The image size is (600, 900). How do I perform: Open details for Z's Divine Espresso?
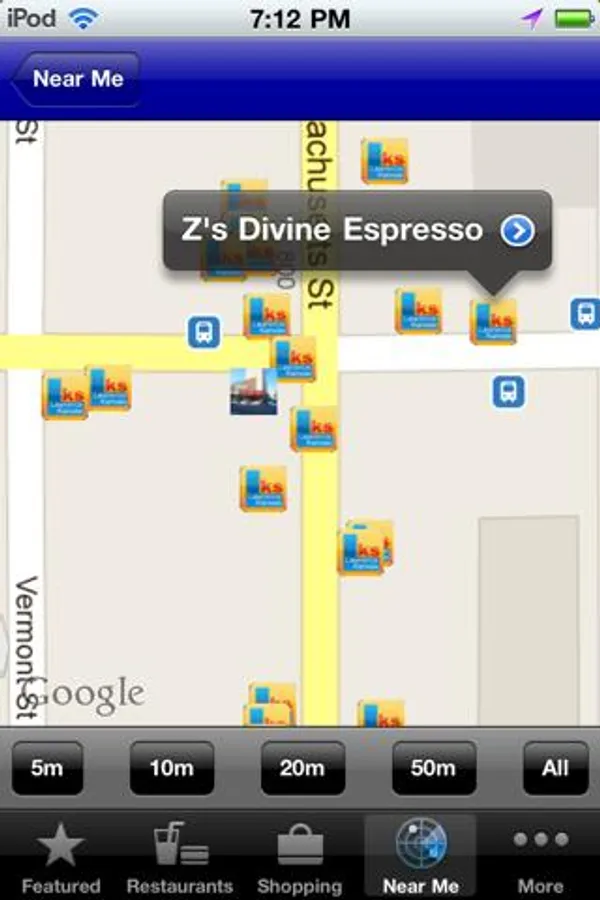[x=517, y=230]
